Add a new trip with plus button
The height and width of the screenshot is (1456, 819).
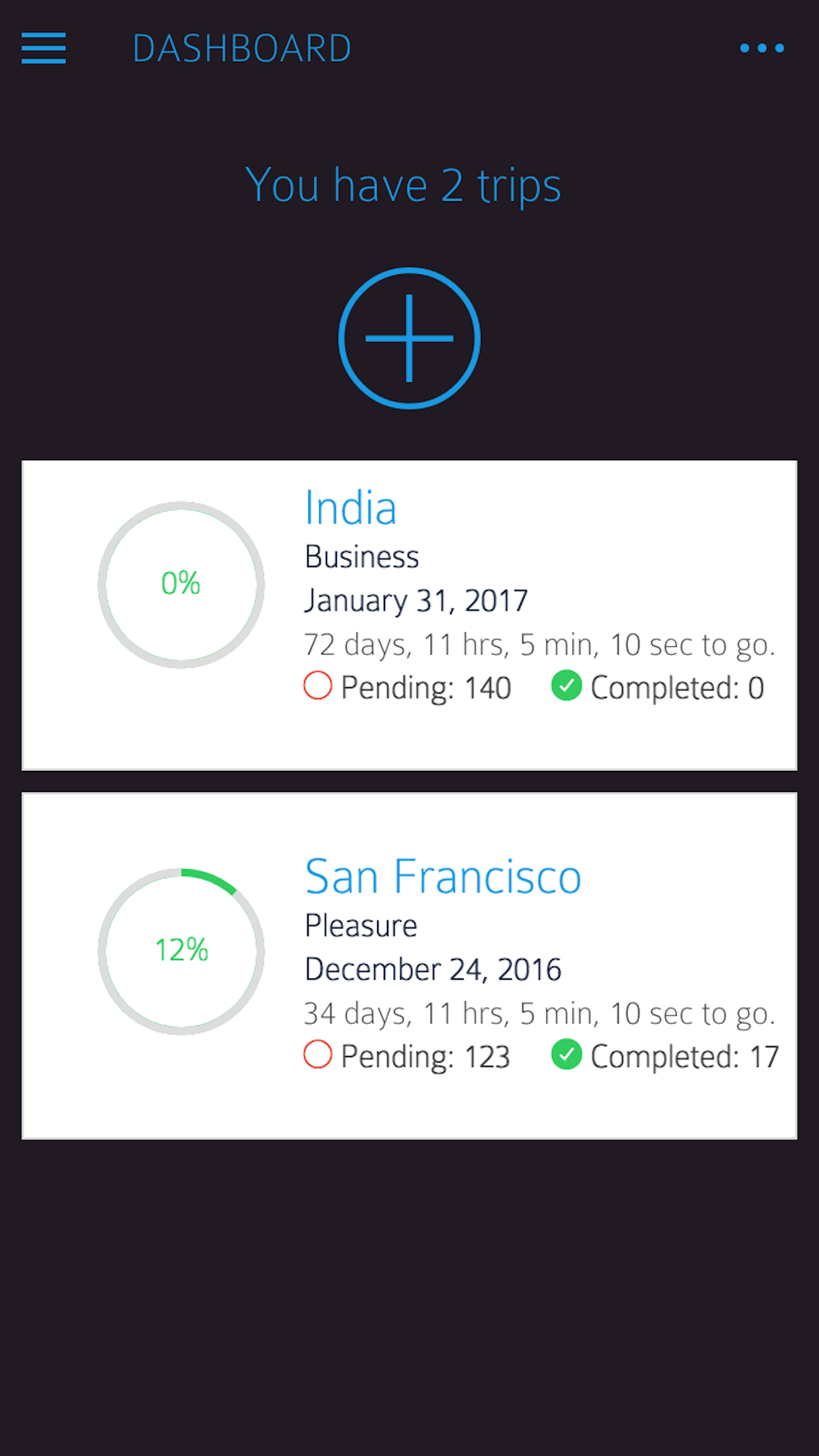click(409, 338)
